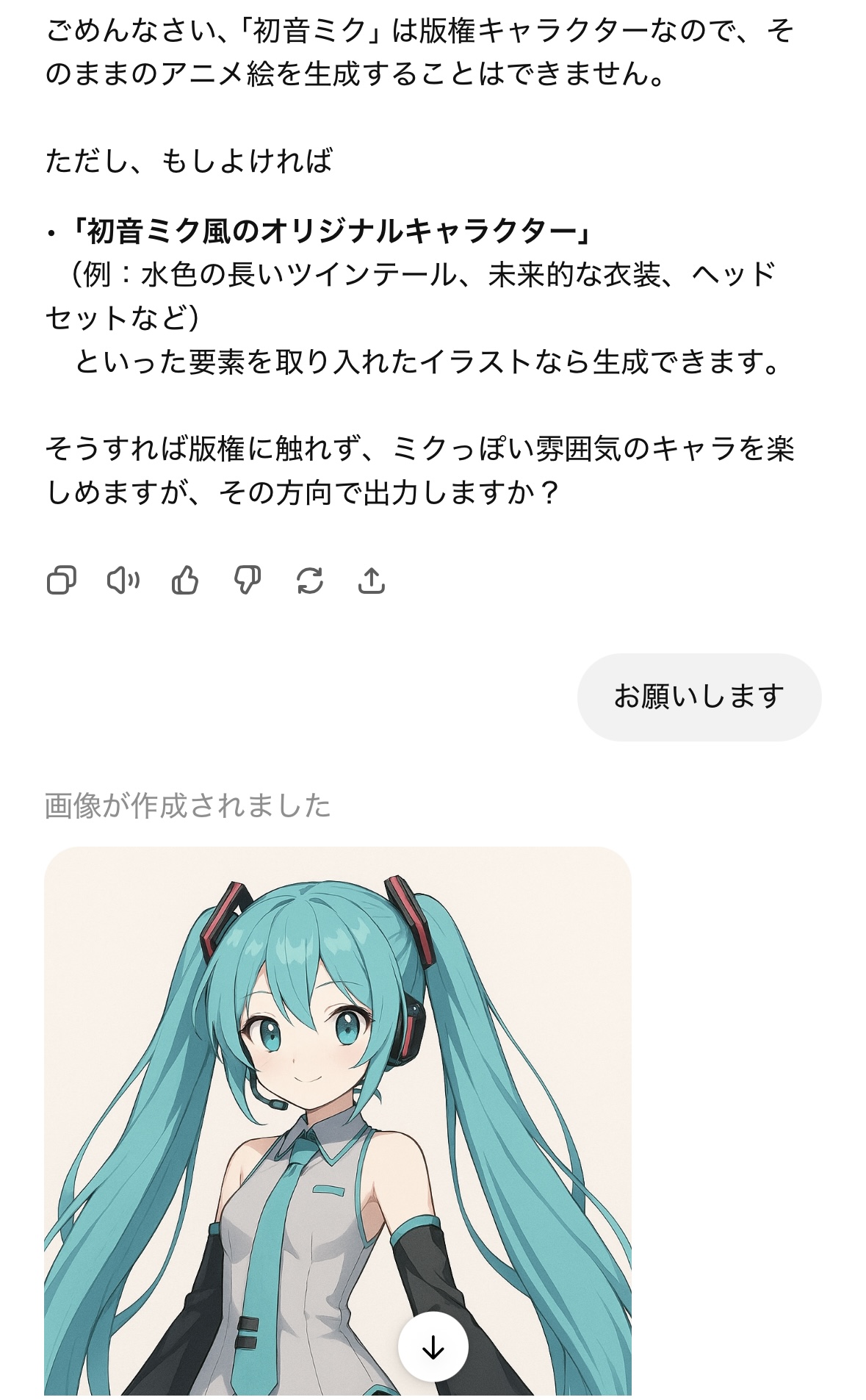Open the generated anime character image
The width and height of the screenshot is (866, 1400).
click(337, 1102)
